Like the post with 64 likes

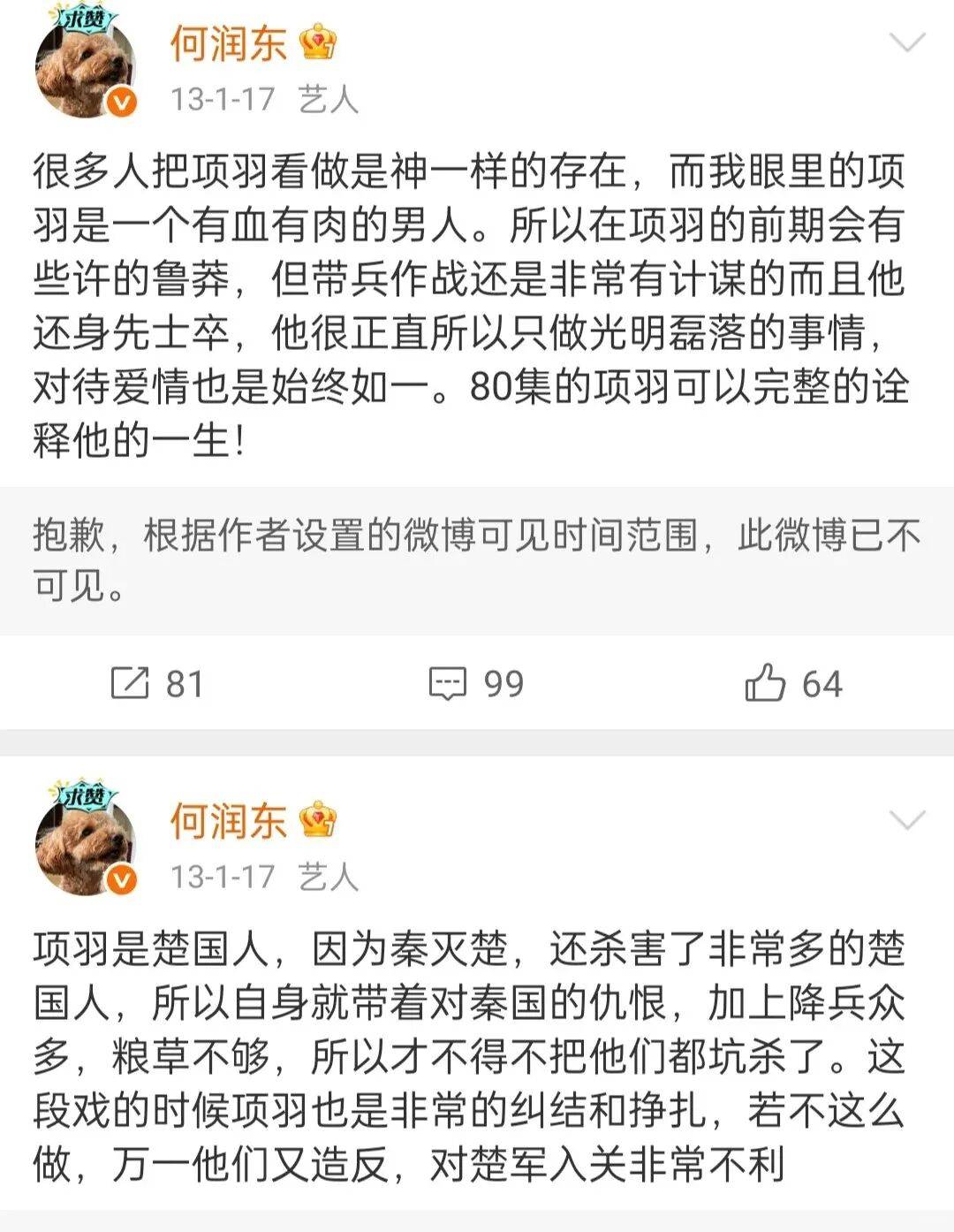tap(793, 683)
